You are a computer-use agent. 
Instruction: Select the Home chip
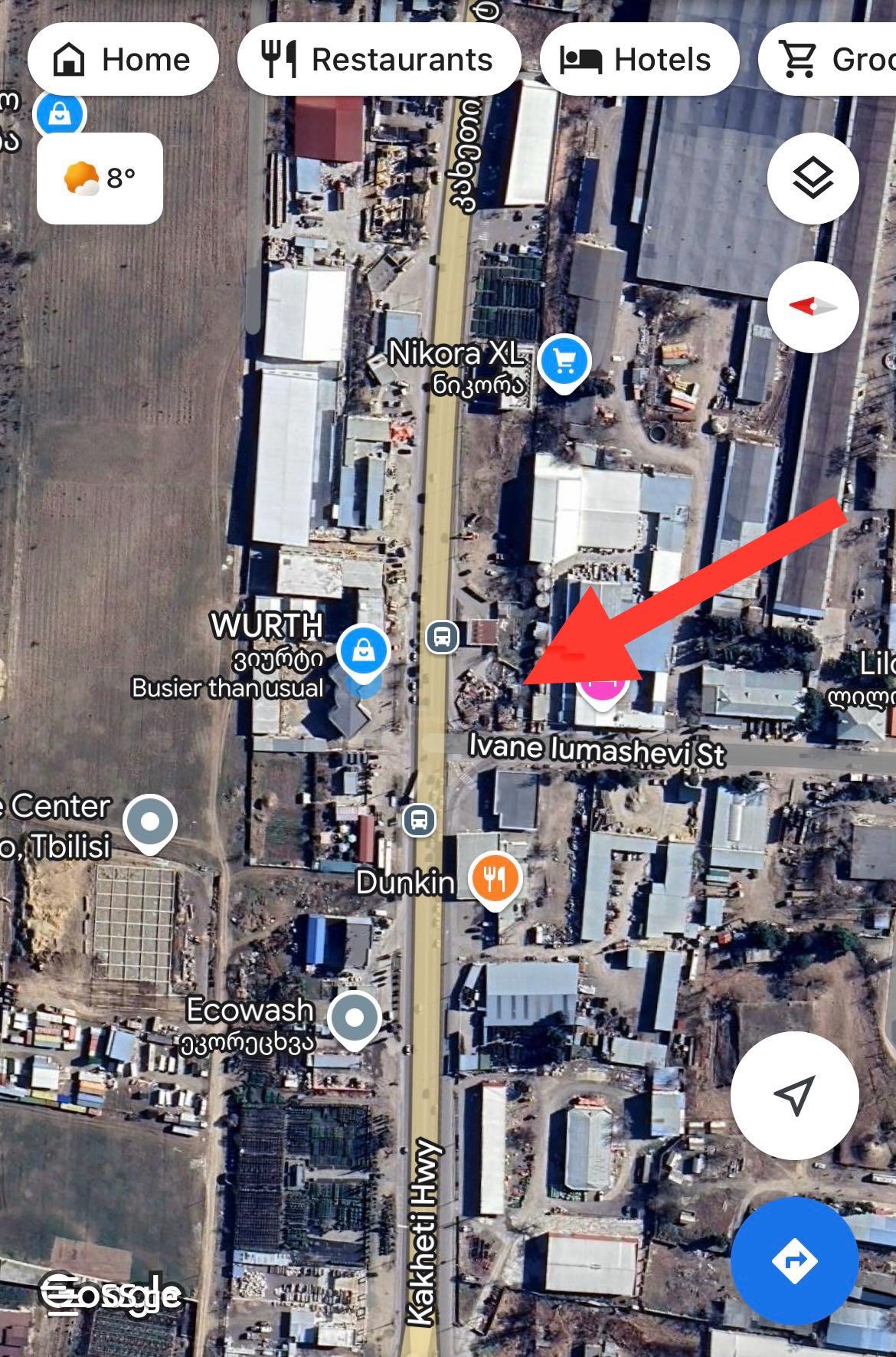tap(123, 60)
